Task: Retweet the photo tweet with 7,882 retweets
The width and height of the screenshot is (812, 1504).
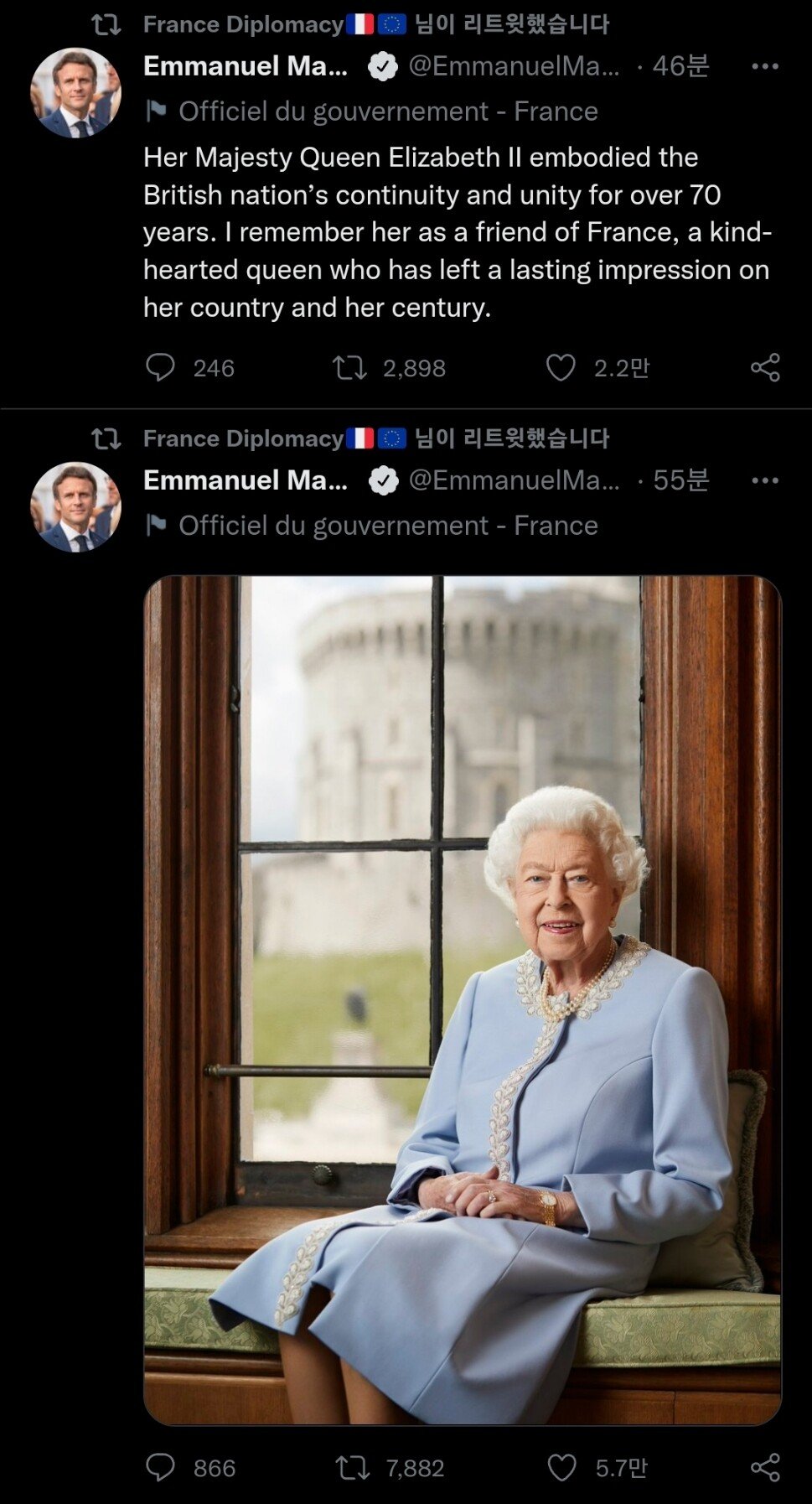Action: pyautogui.click(x=352, y=1467)
